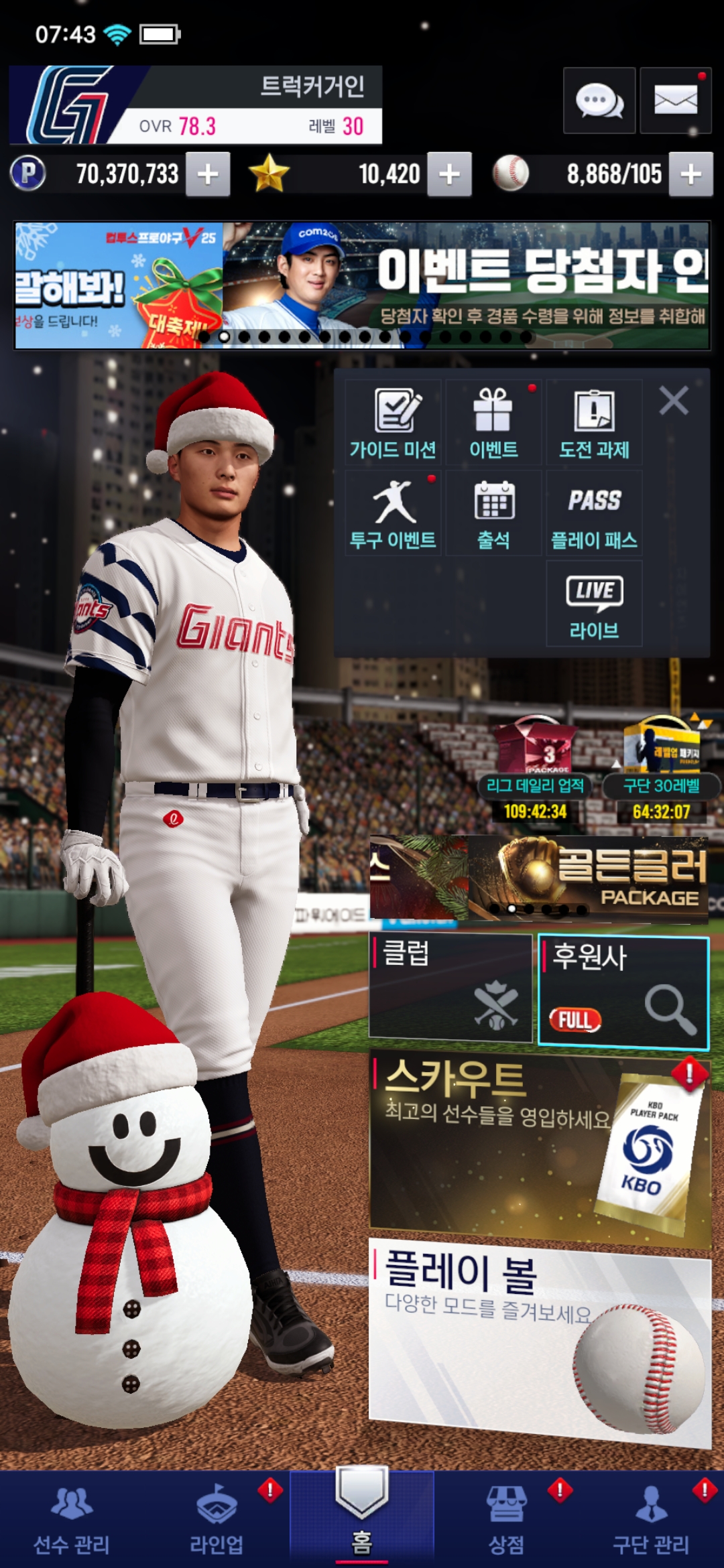Open 스카우트 to recruit players
The height and width of the screenshot is (1568, 724).
pos(540,1147)
